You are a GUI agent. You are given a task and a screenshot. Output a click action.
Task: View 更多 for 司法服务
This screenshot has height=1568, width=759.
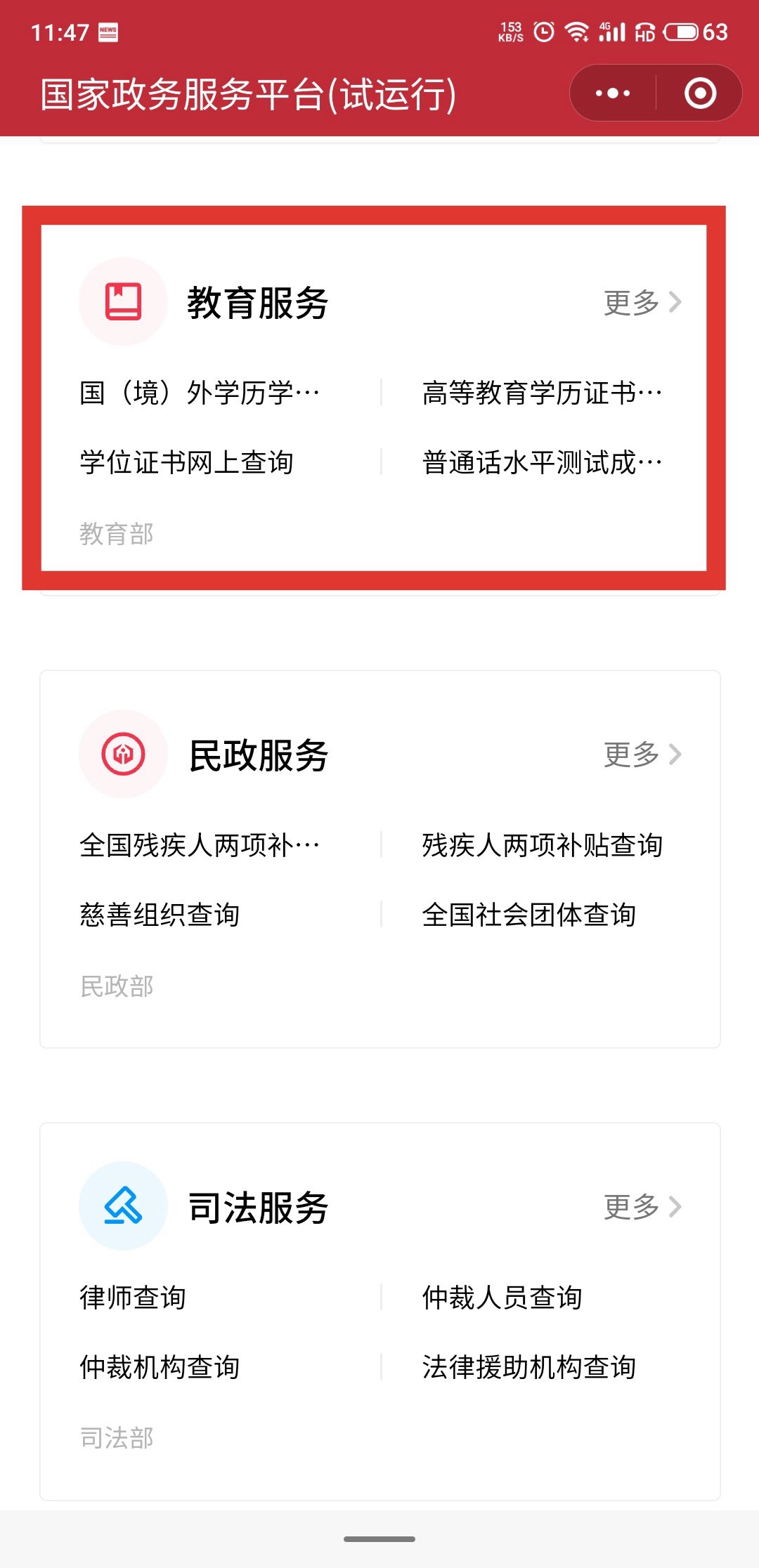pyautogui.click(x=642, y=1207)
